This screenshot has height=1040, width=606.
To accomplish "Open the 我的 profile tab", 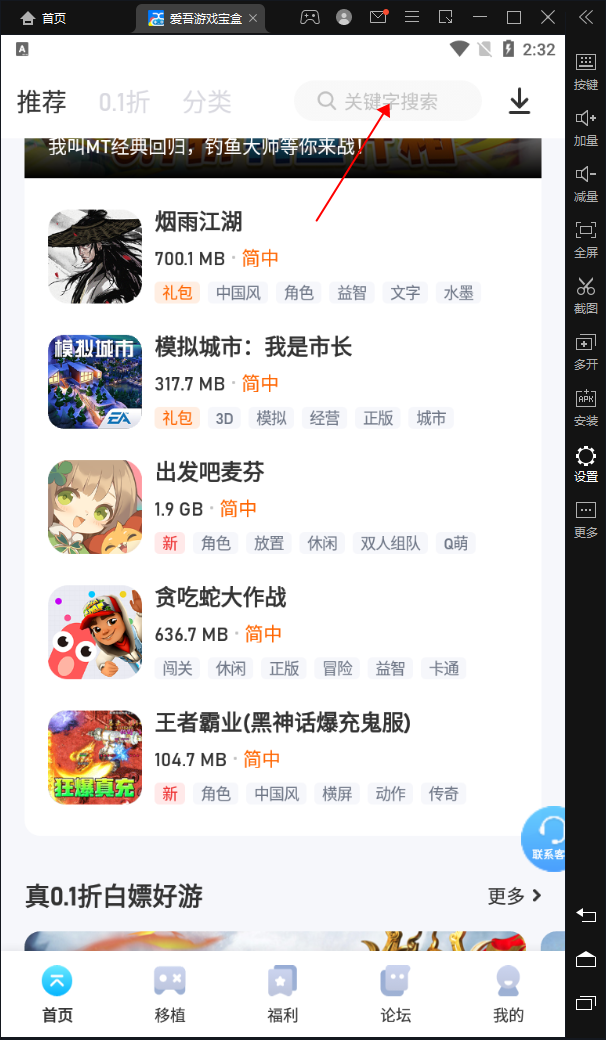I will [x=508, y=994].
